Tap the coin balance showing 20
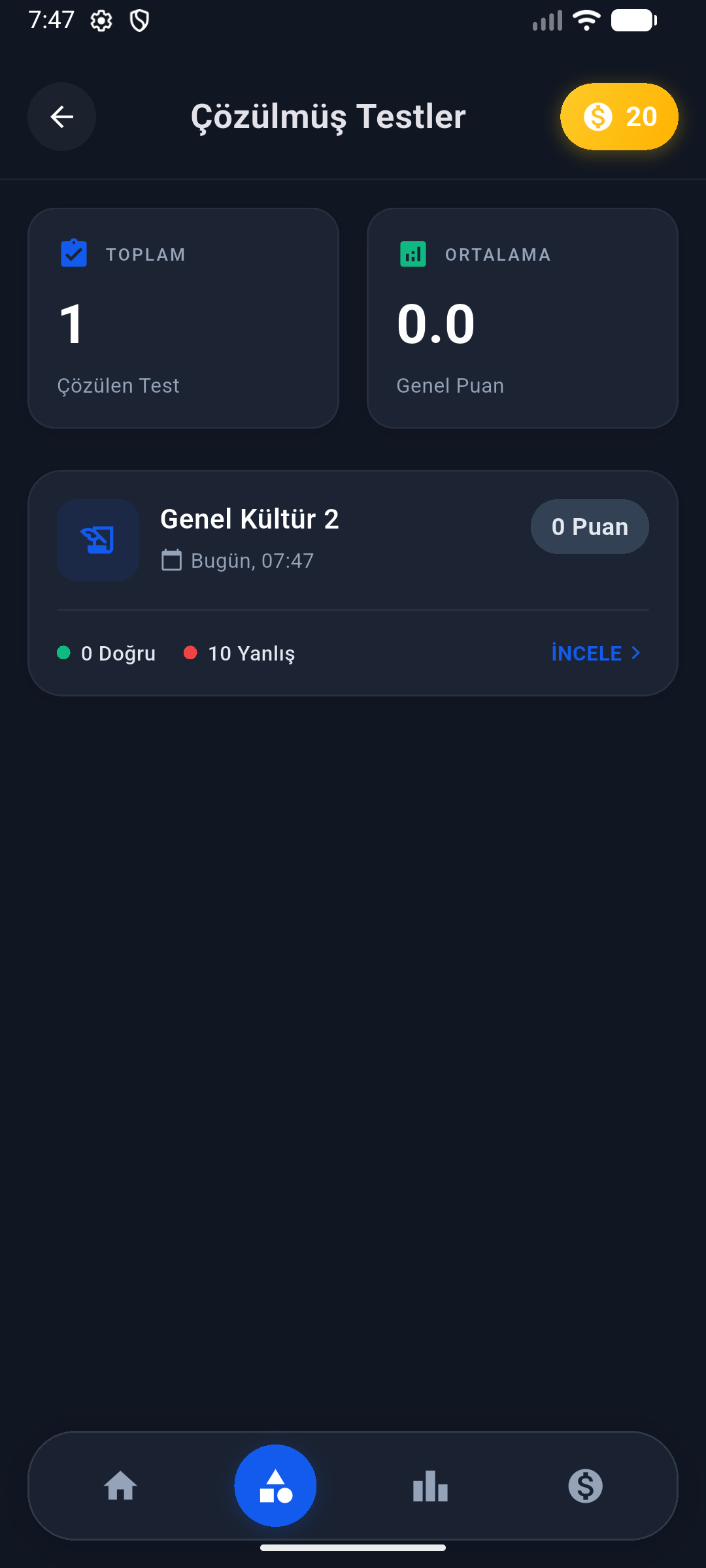This screenshot has width=706, height=1568. [x=618, y=116]
